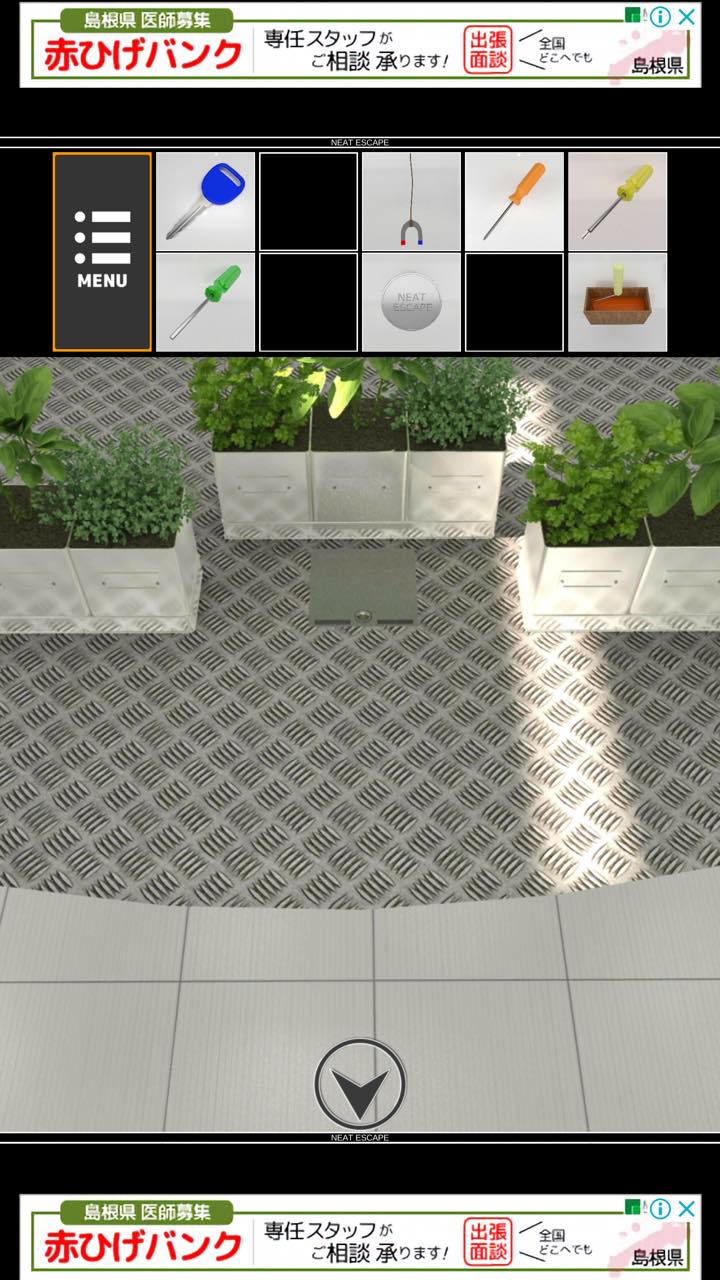Select the NEAT ESCAPE silver coin

[x=412, y=302]
